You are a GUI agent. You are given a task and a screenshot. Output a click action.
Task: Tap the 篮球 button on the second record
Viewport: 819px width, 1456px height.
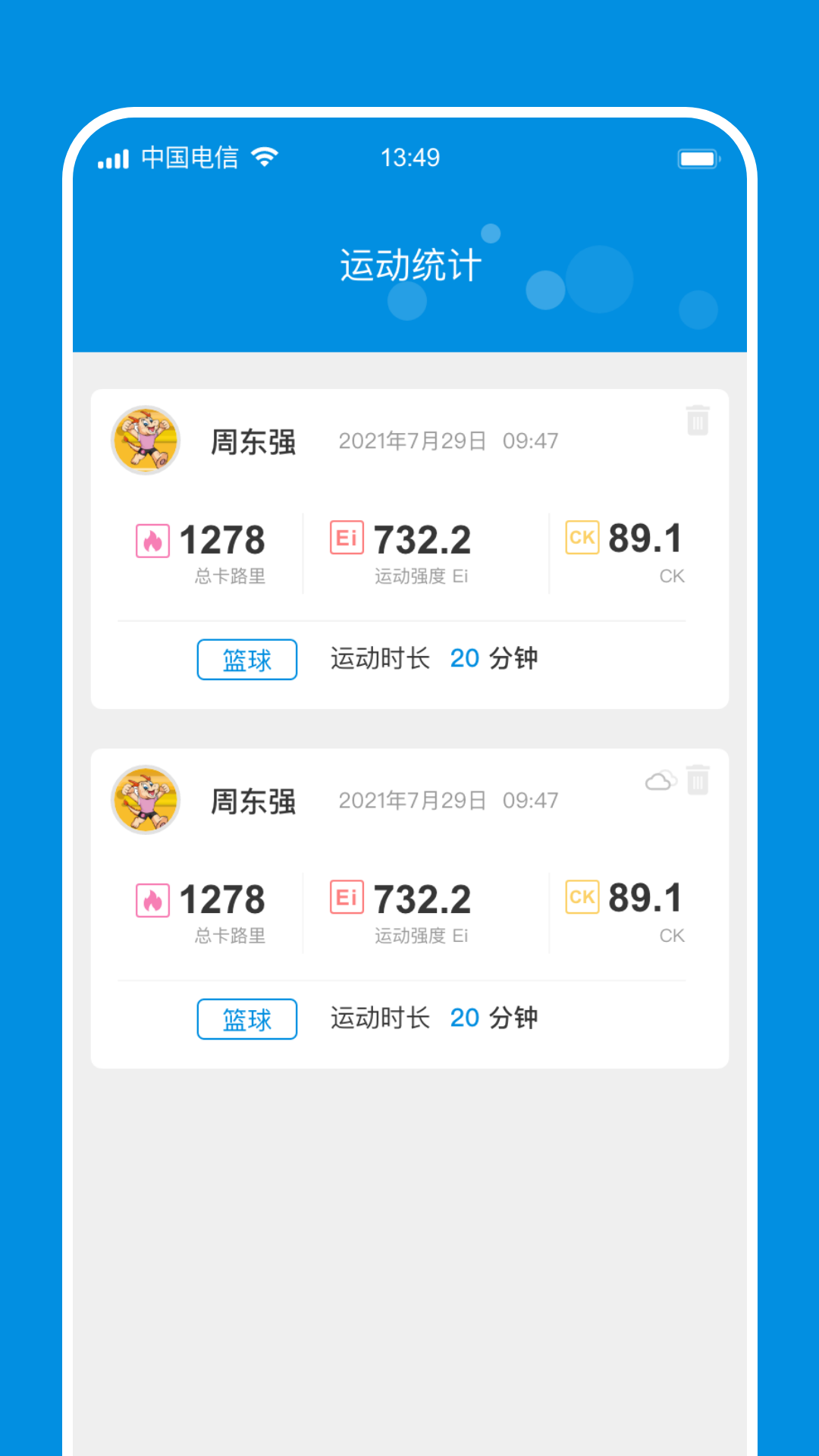coord(246,1019)
